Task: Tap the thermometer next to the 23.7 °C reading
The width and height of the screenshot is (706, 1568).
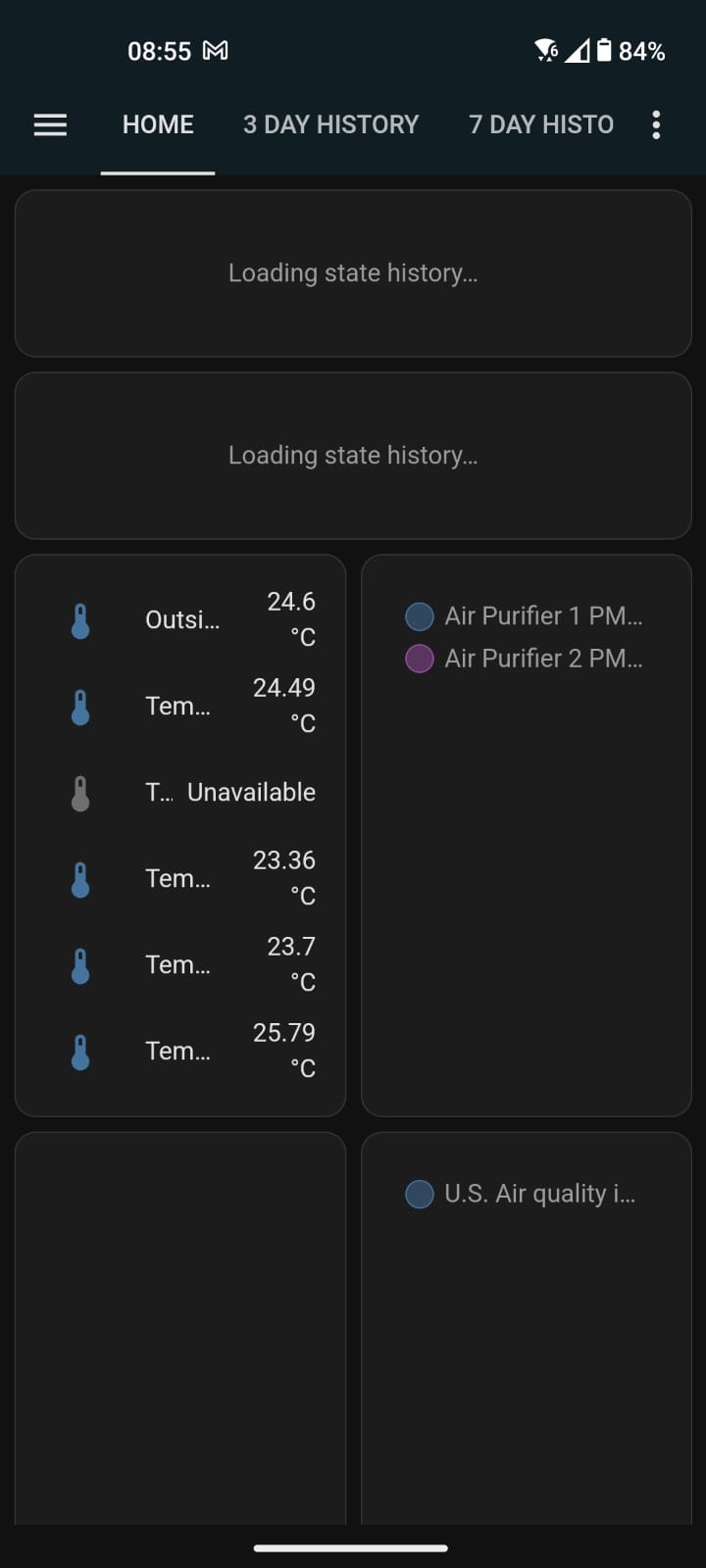Action: coord(80,964)
